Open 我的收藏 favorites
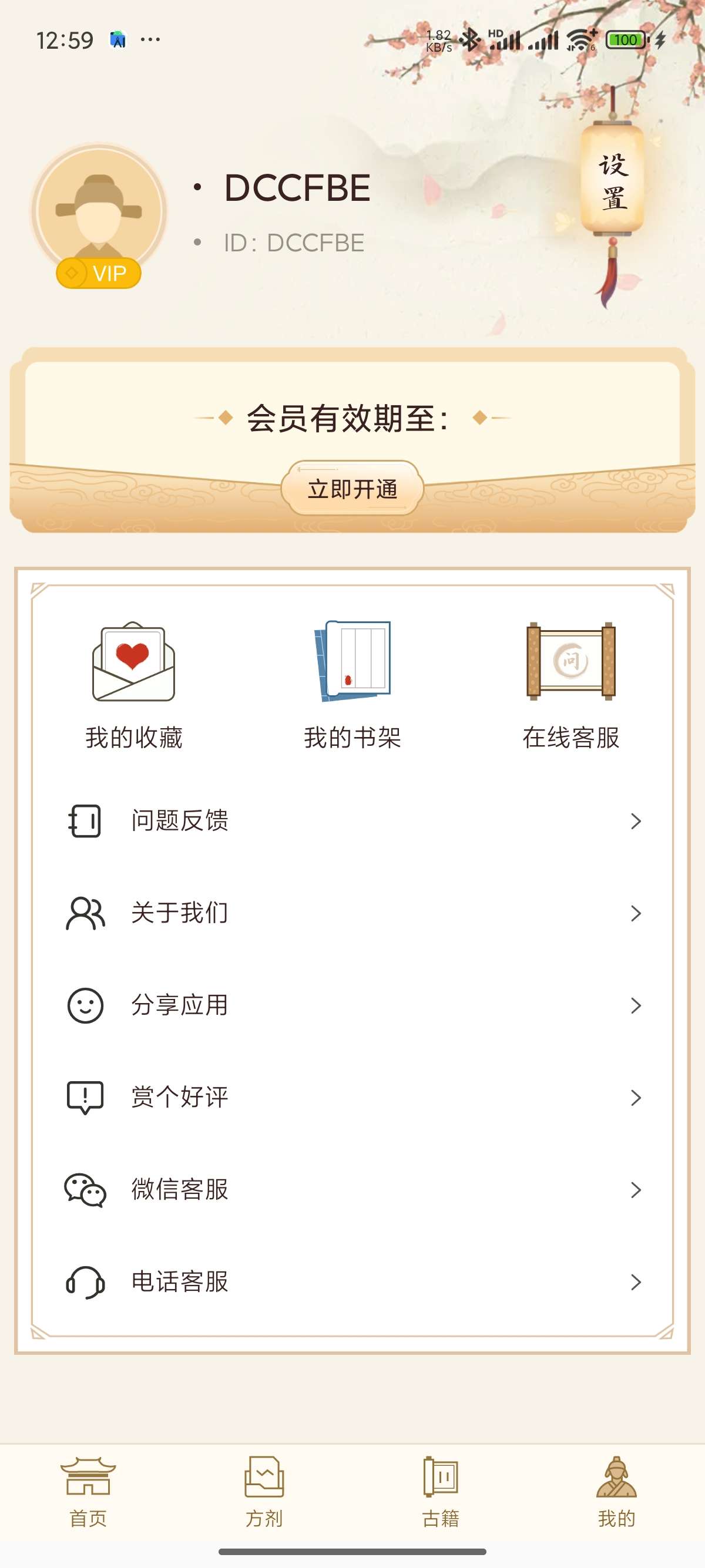705x1568 pixels. click(134, 685)
